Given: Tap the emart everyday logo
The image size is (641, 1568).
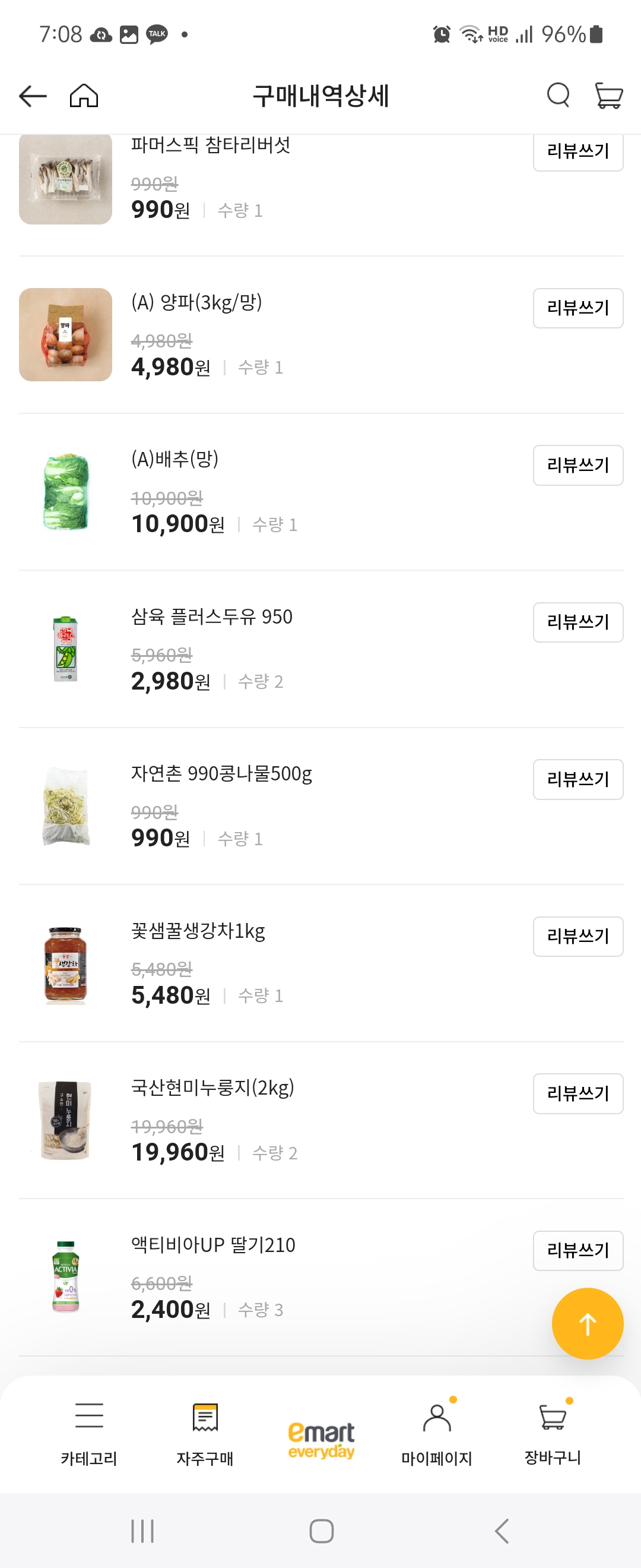Looking at the screenshot, I should [x=320, y=1432].
